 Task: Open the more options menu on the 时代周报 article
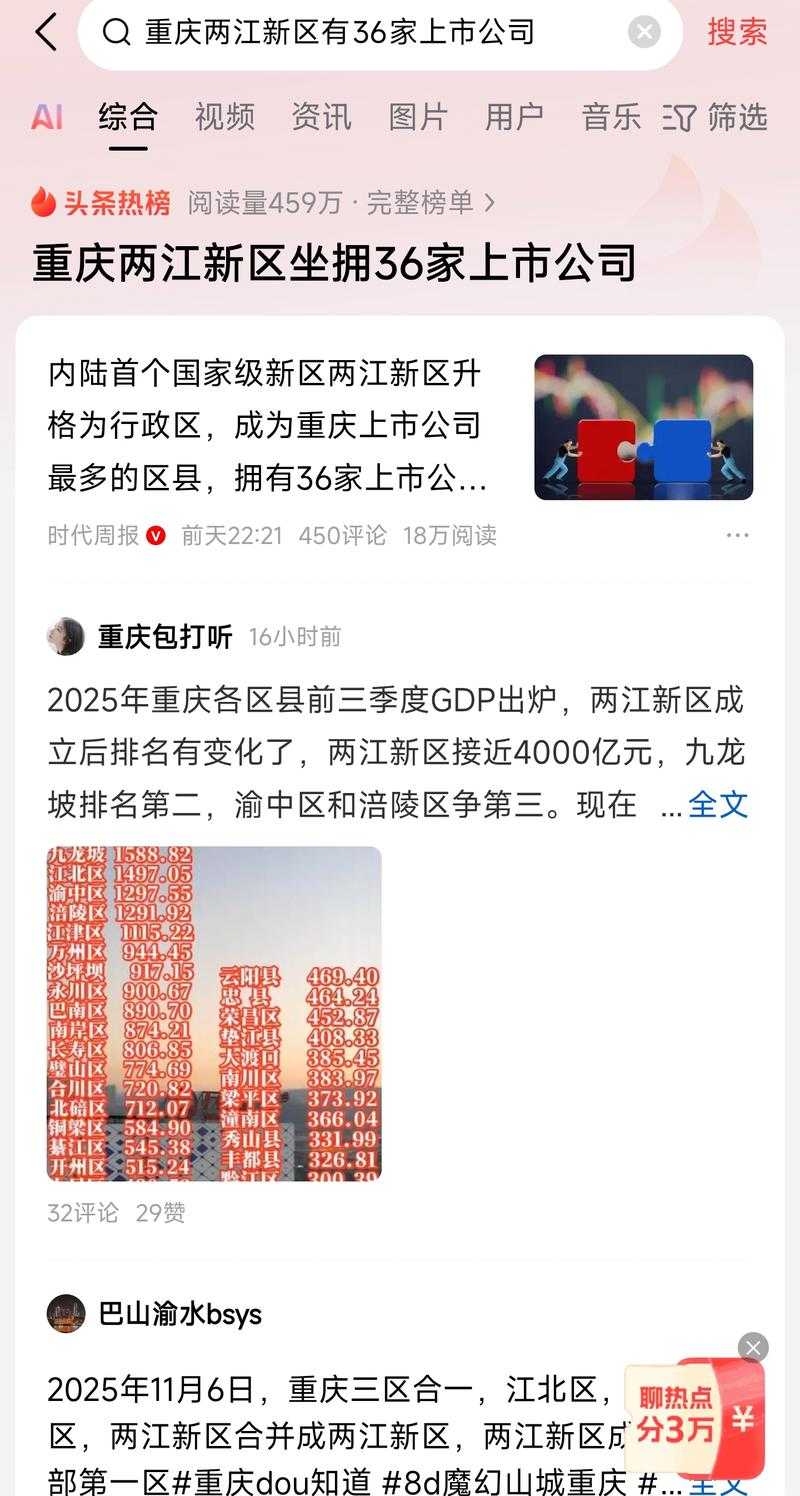[x=737, y=535]
